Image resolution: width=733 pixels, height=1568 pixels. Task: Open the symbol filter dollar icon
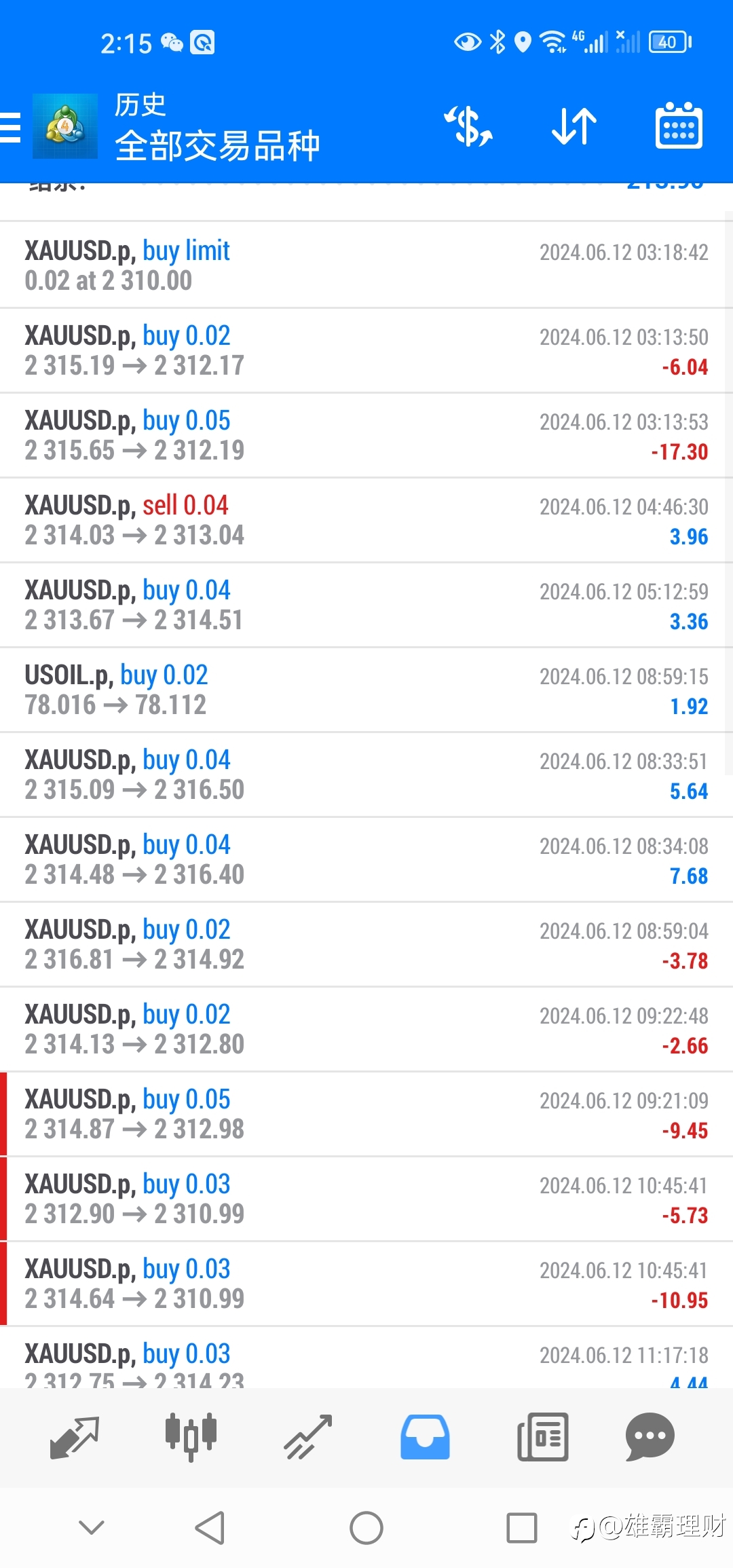point(468,126)
